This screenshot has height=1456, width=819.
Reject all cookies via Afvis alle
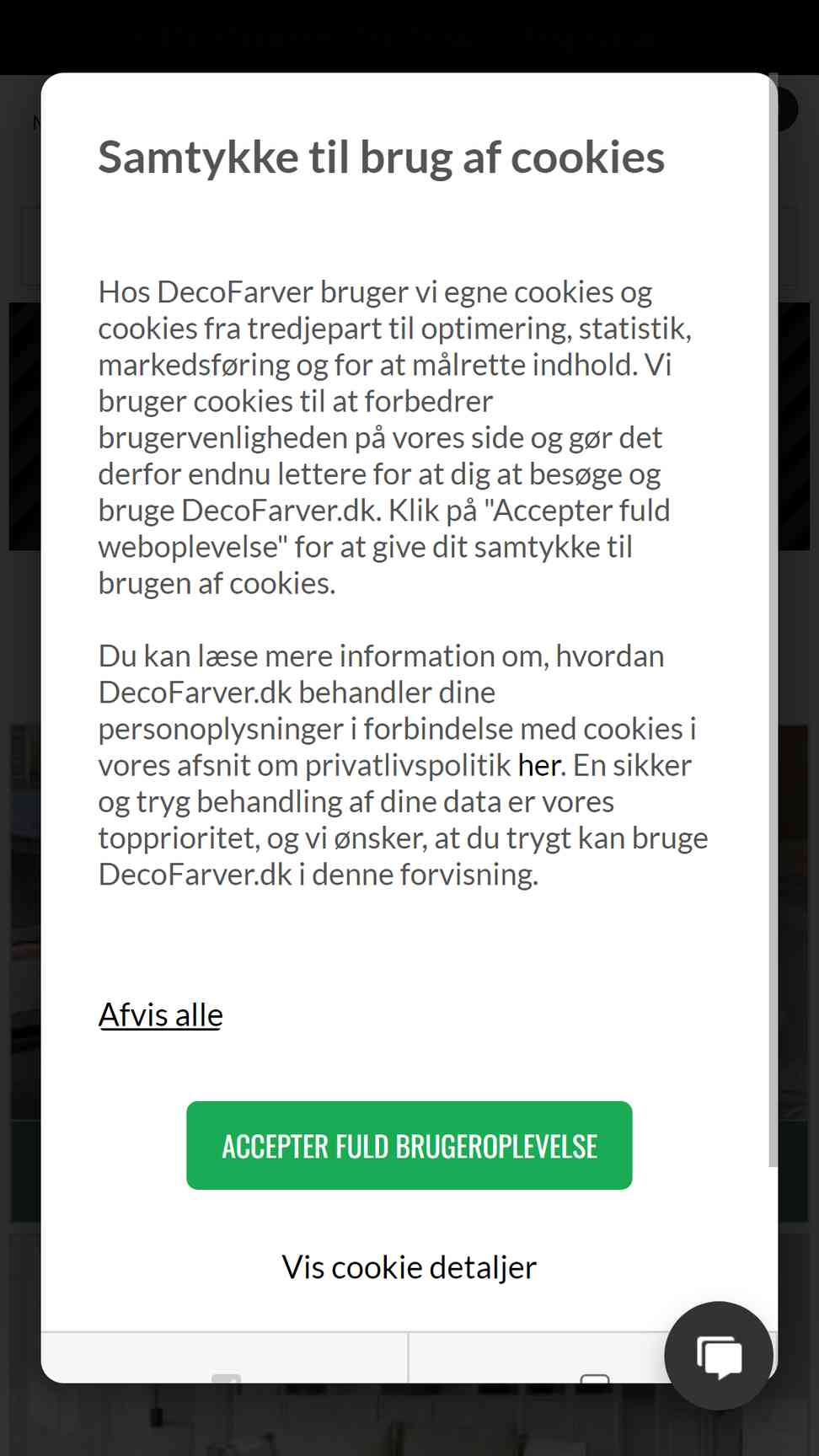(160, 1014)
